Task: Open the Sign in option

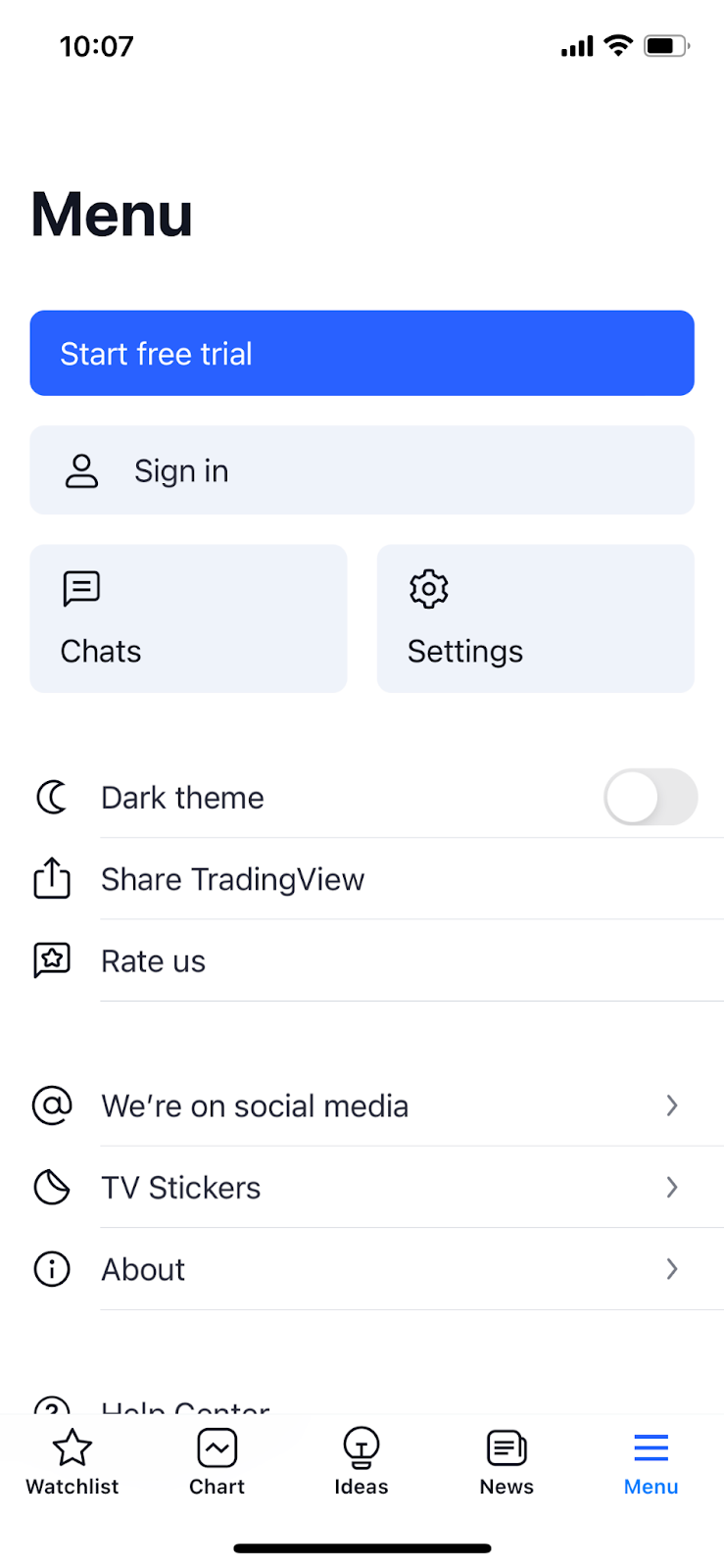Action: point(362,470)
